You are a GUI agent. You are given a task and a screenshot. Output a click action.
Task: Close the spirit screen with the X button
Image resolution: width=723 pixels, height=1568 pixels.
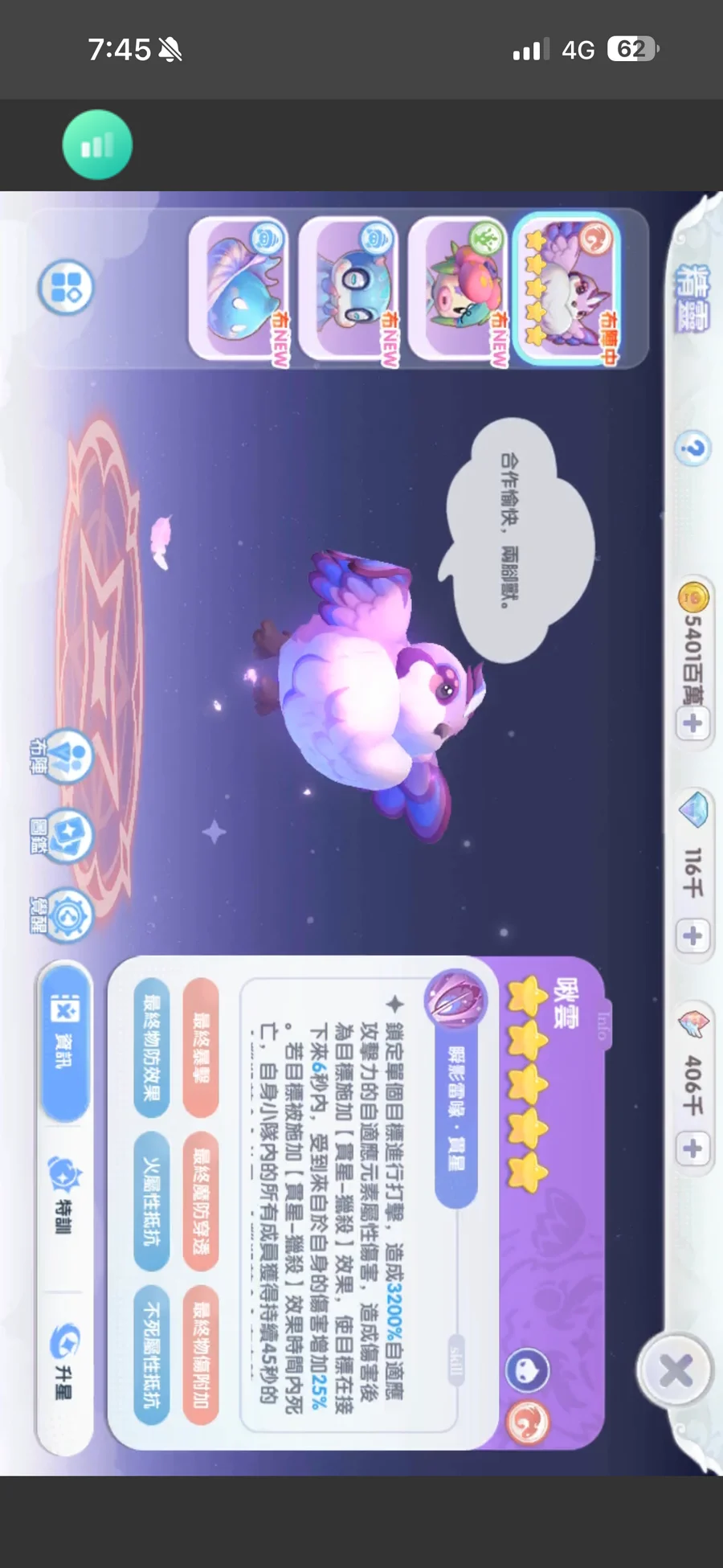pyautogui.click(x=676, y=1370)
